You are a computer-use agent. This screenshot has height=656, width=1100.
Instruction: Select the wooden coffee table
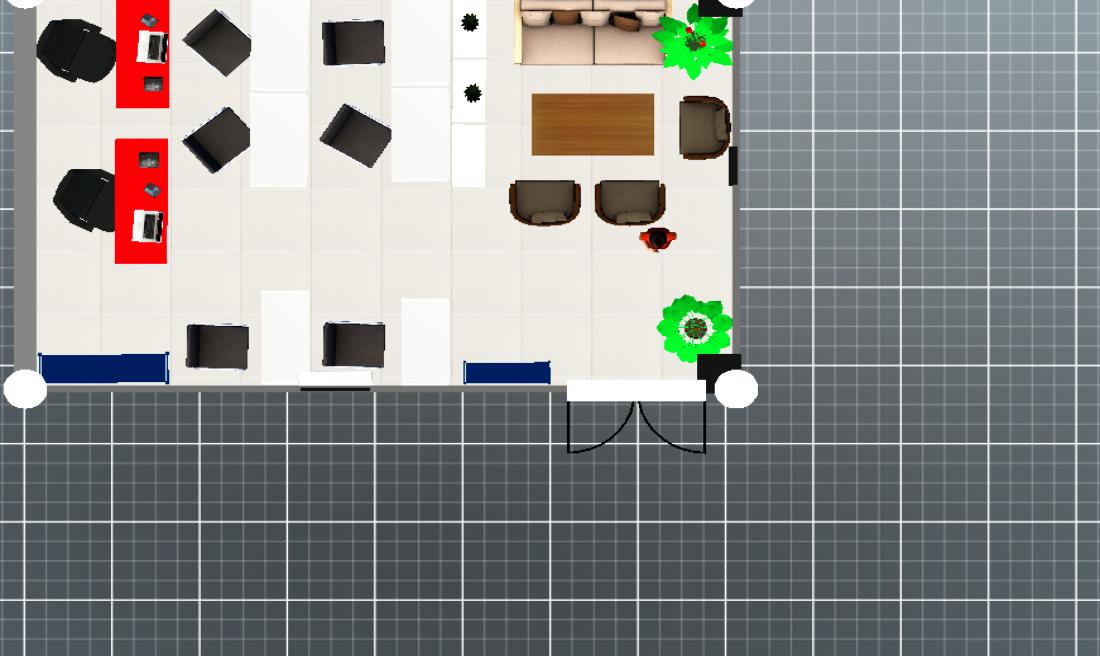[x=592, y=125]
